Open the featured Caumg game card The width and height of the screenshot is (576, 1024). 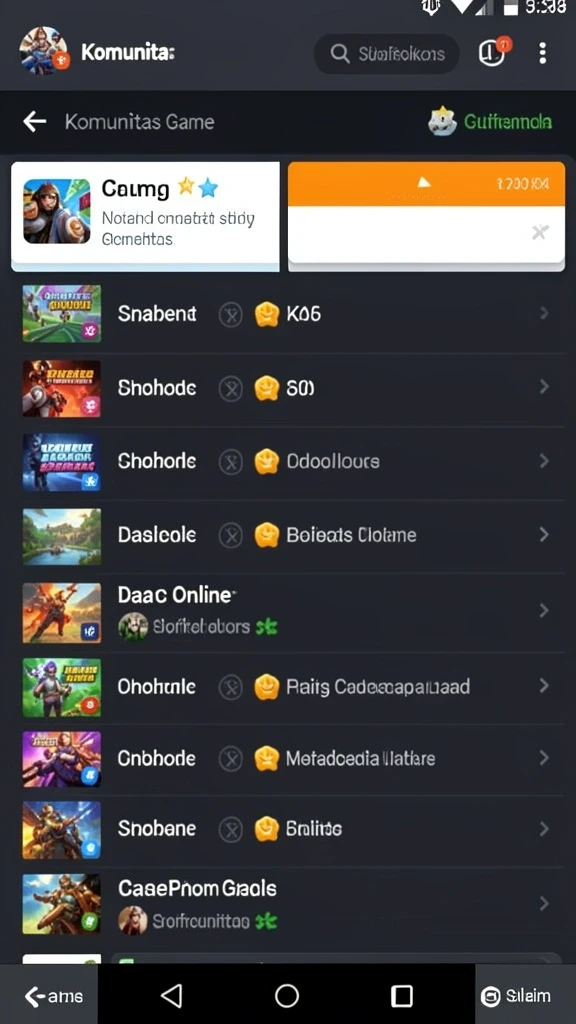pos(146,216)
